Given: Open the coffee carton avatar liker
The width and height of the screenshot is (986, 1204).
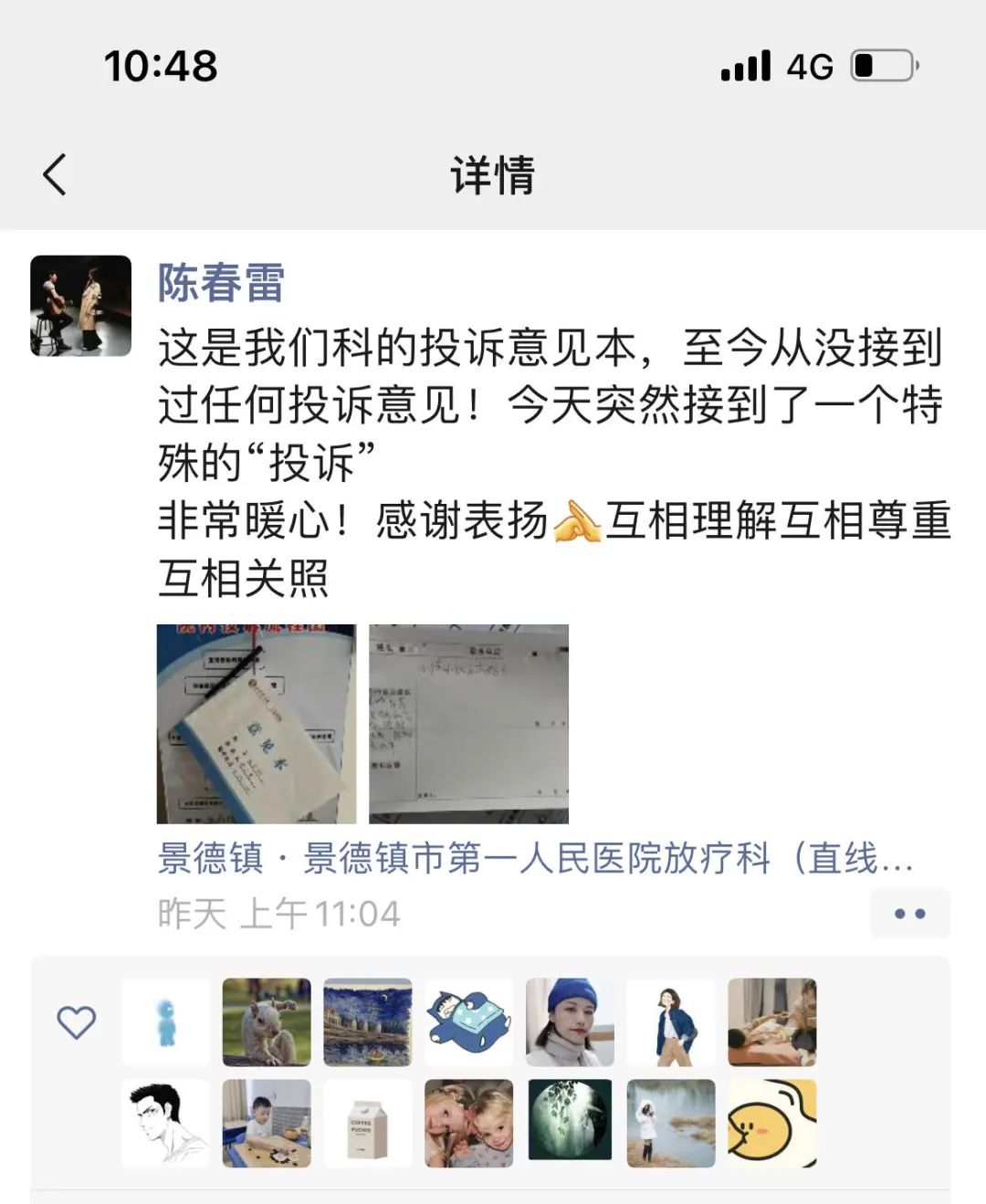Looking at the screenshot, I should point(368,1124).
